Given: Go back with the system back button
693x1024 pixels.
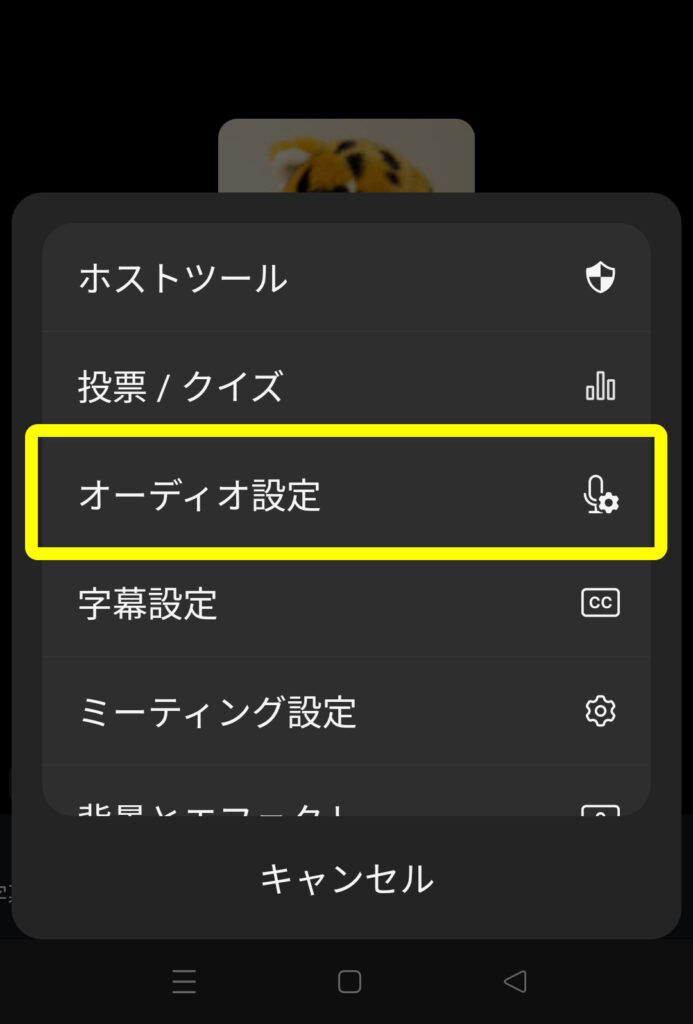Looking at the screenshot, I should pos(514,982).
